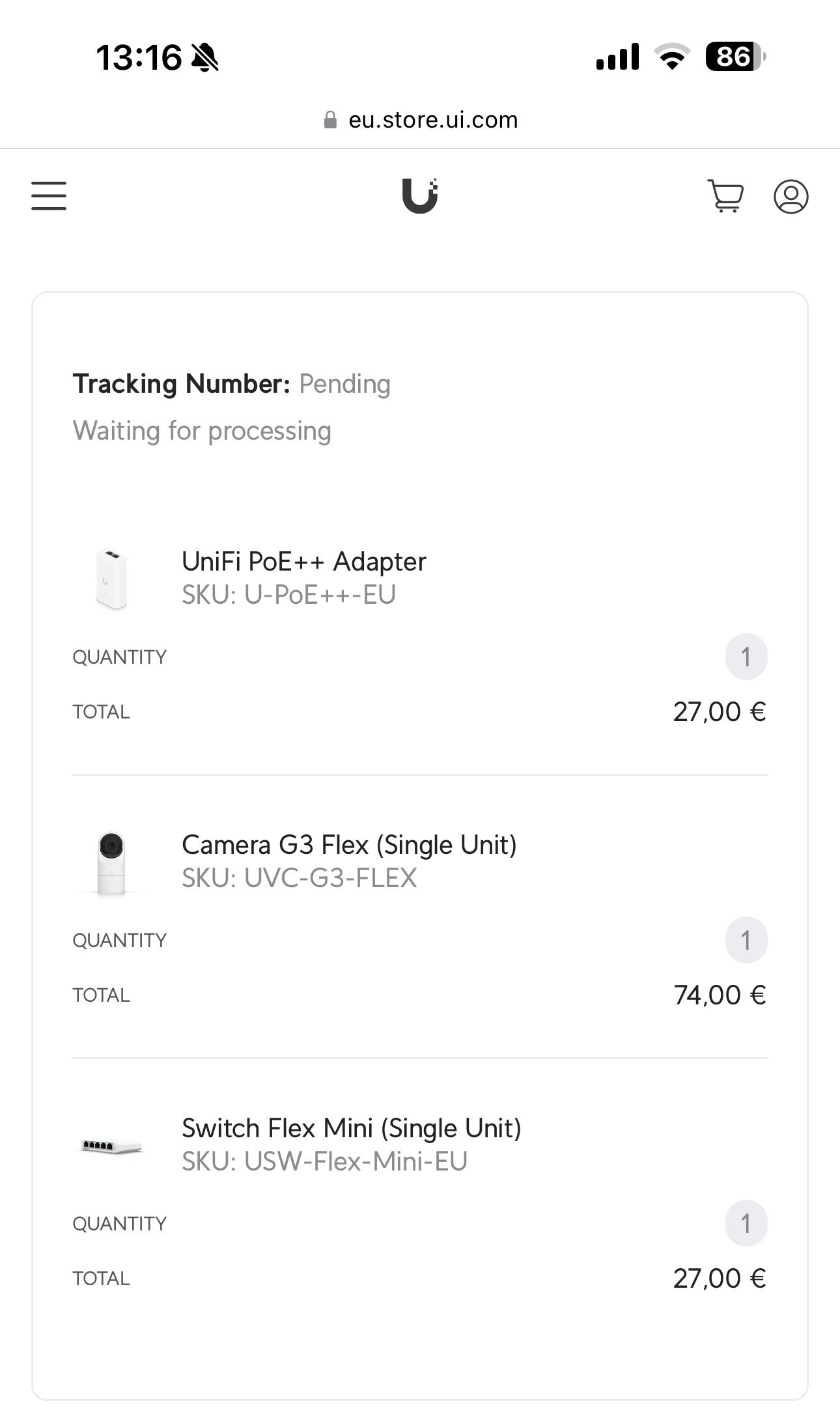Viewport: 840px width, 1418px height.
Task: Tap the Ubiquiti logo to go home
Action: pos(420,195)
